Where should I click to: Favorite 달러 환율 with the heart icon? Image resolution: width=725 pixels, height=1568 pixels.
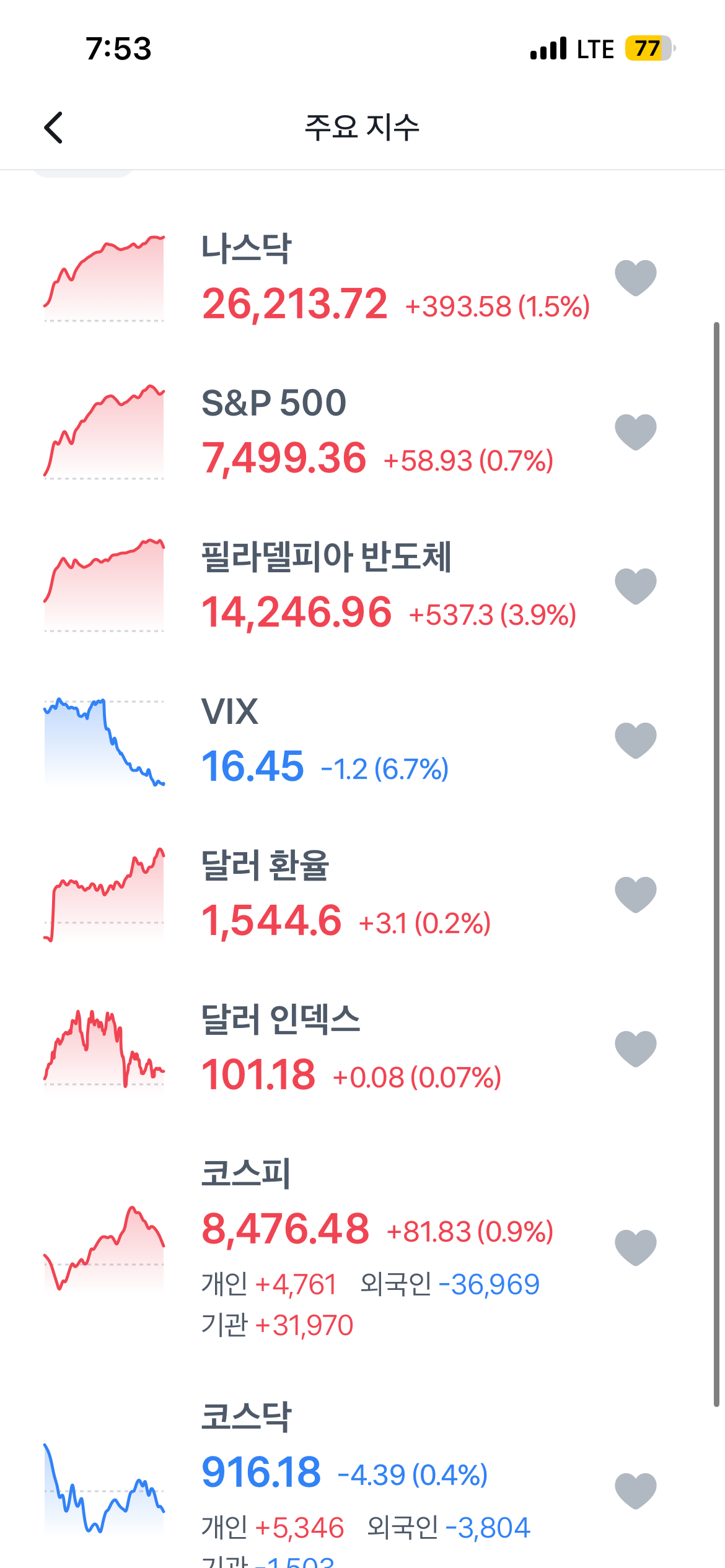click(x=636, y=894)
